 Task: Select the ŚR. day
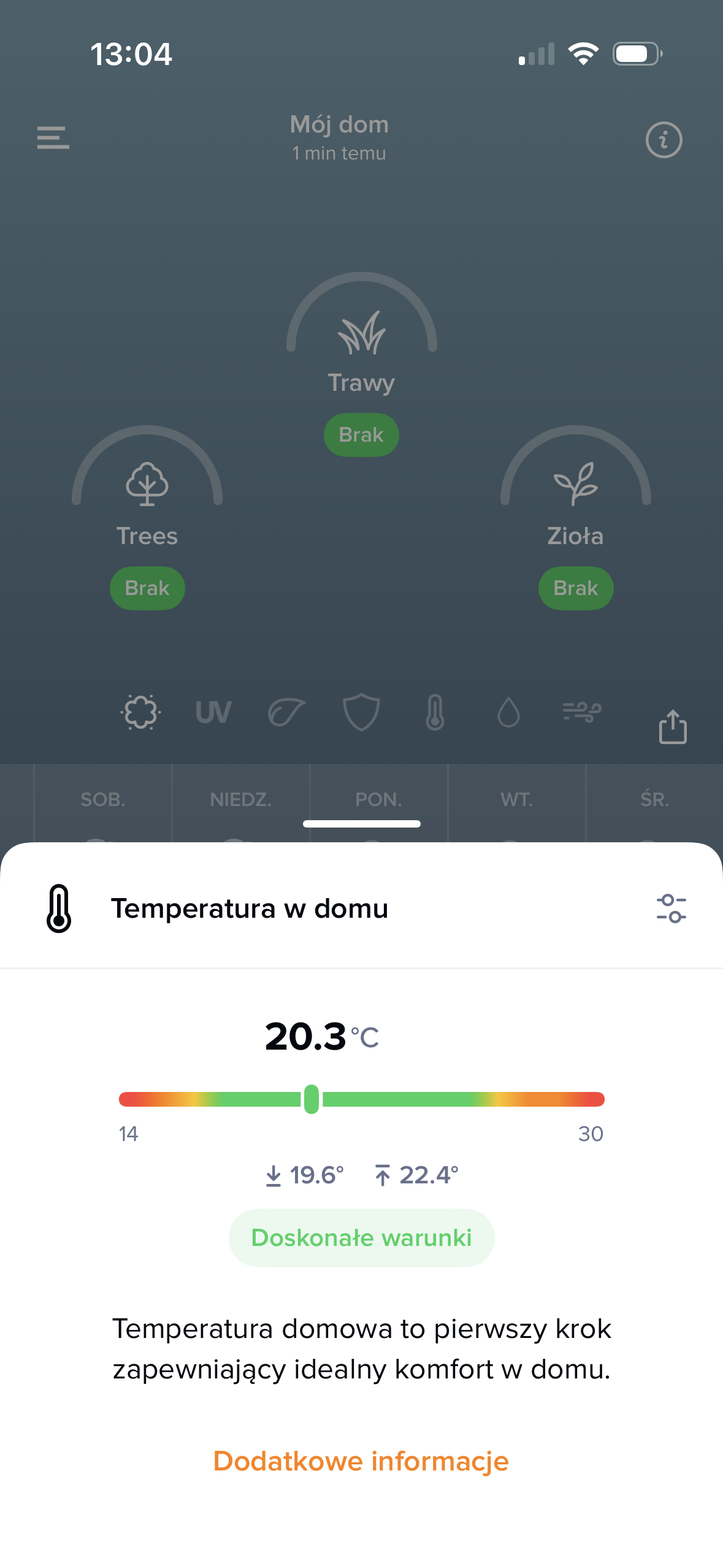[654, 799]
